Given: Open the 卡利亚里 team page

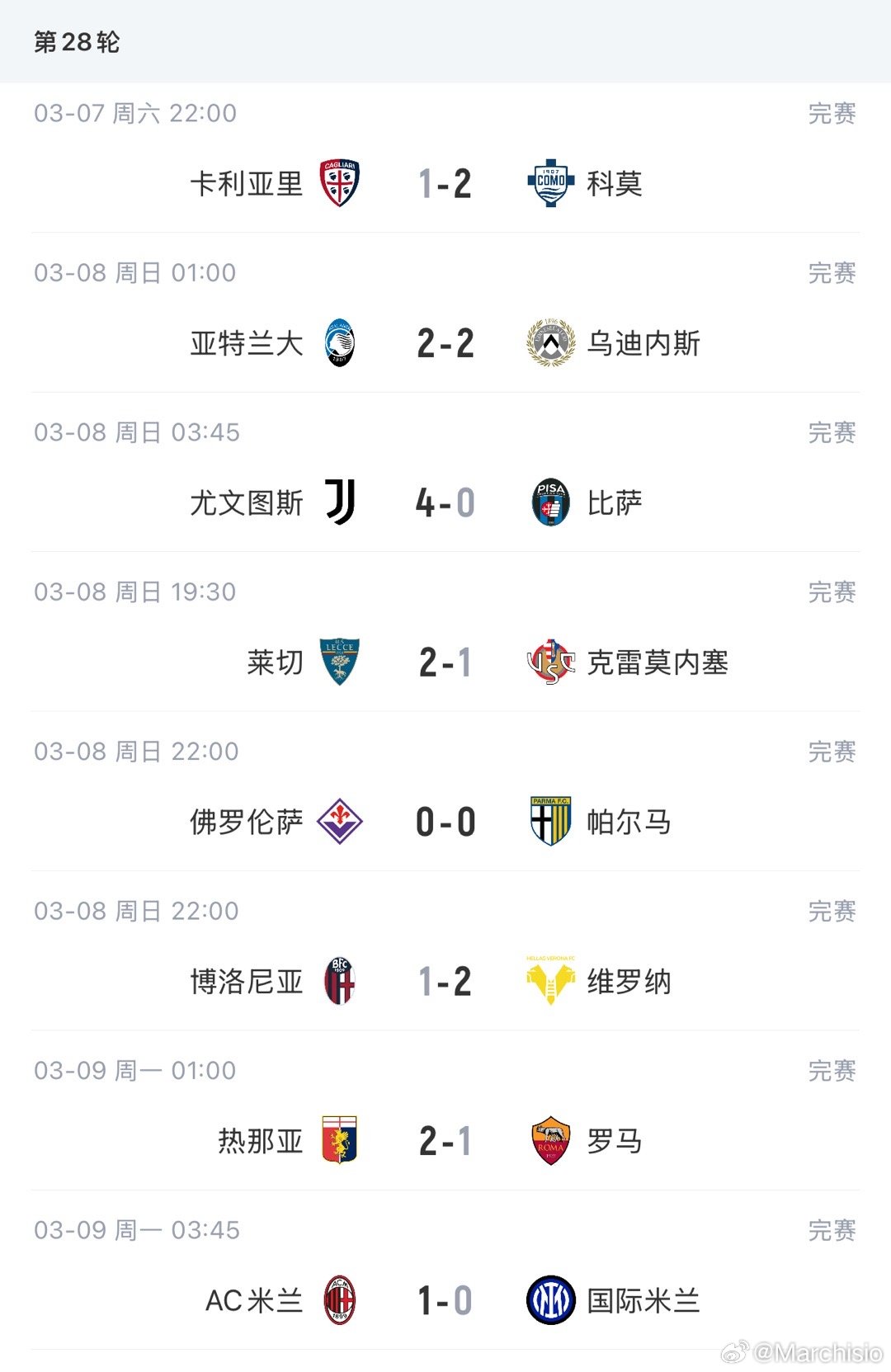Looking at the screenshot, I should tap(247, 182).
